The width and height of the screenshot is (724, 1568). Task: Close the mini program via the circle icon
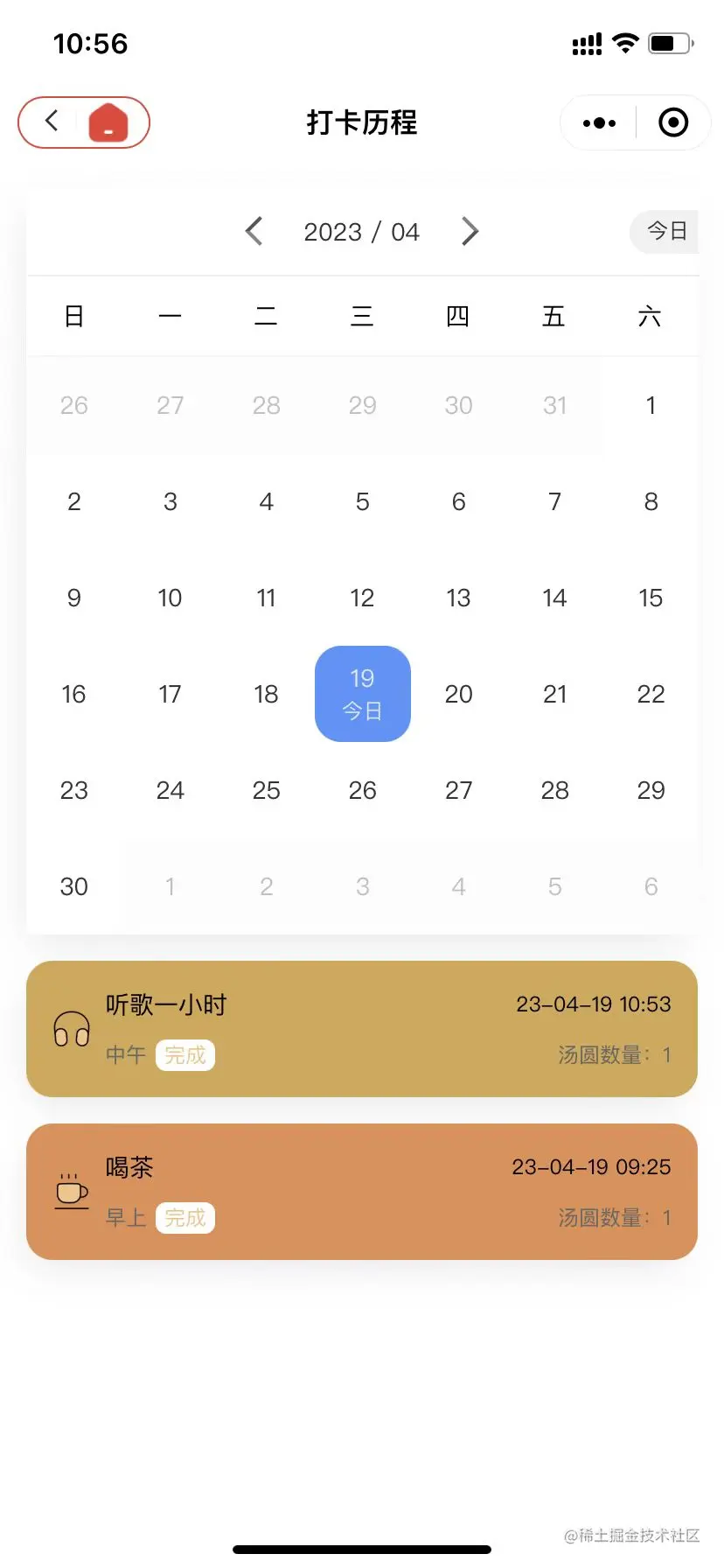coord(672,123)
